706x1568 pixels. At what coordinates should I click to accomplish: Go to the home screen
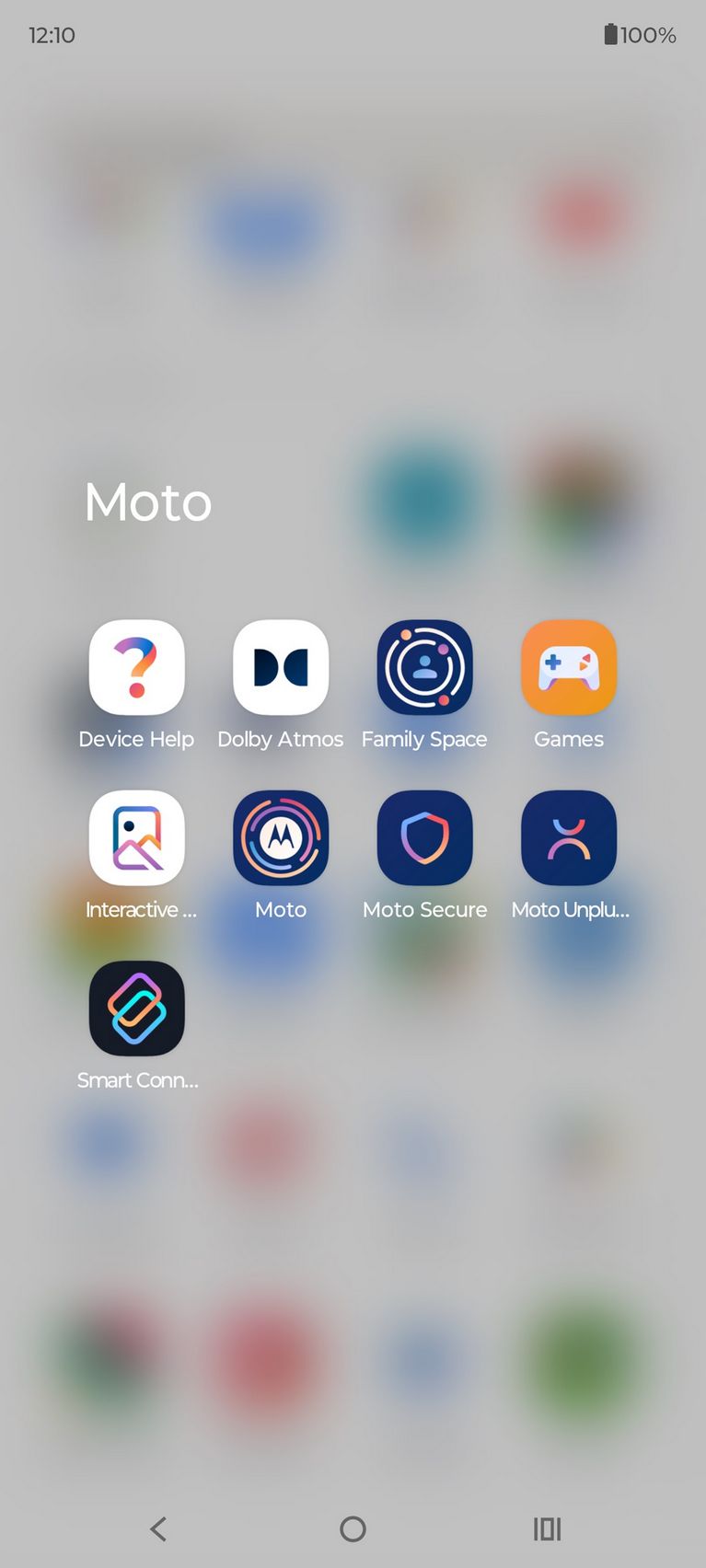point(353,1529)
